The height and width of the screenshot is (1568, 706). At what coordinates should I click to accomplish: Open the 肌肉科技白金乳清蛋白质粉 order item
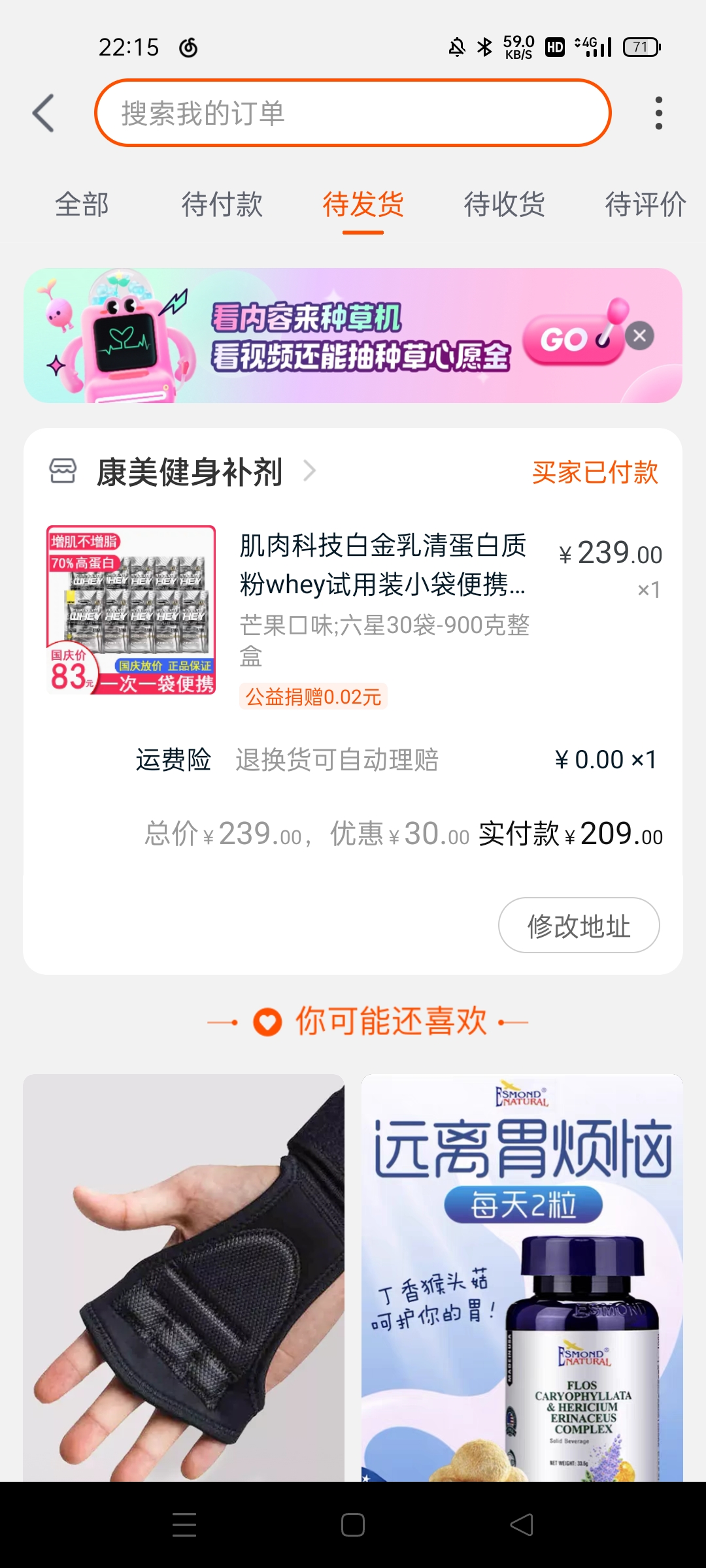pyautogui.click(x=382, y=564)
